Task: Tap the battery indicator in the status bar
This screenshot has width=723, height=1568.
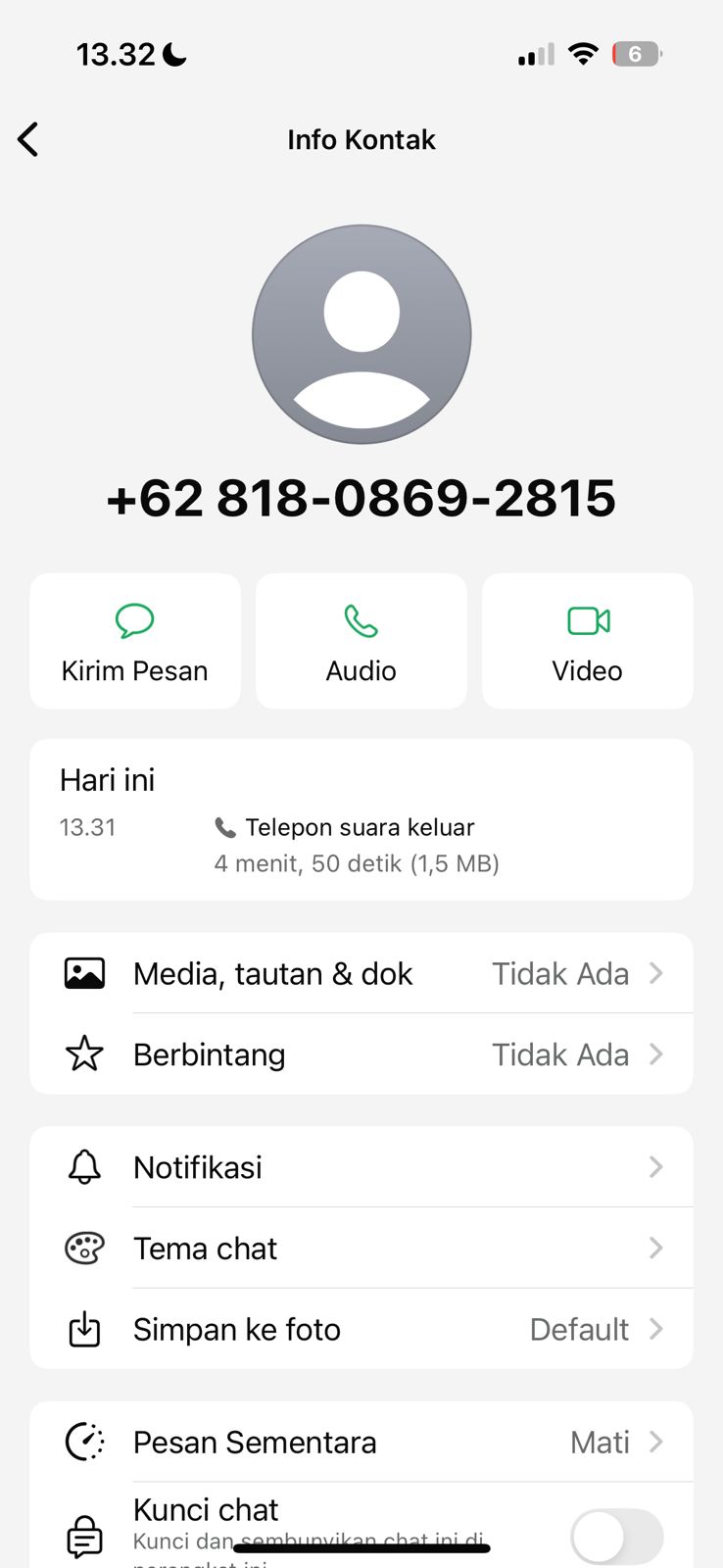Action: point(636,54)
